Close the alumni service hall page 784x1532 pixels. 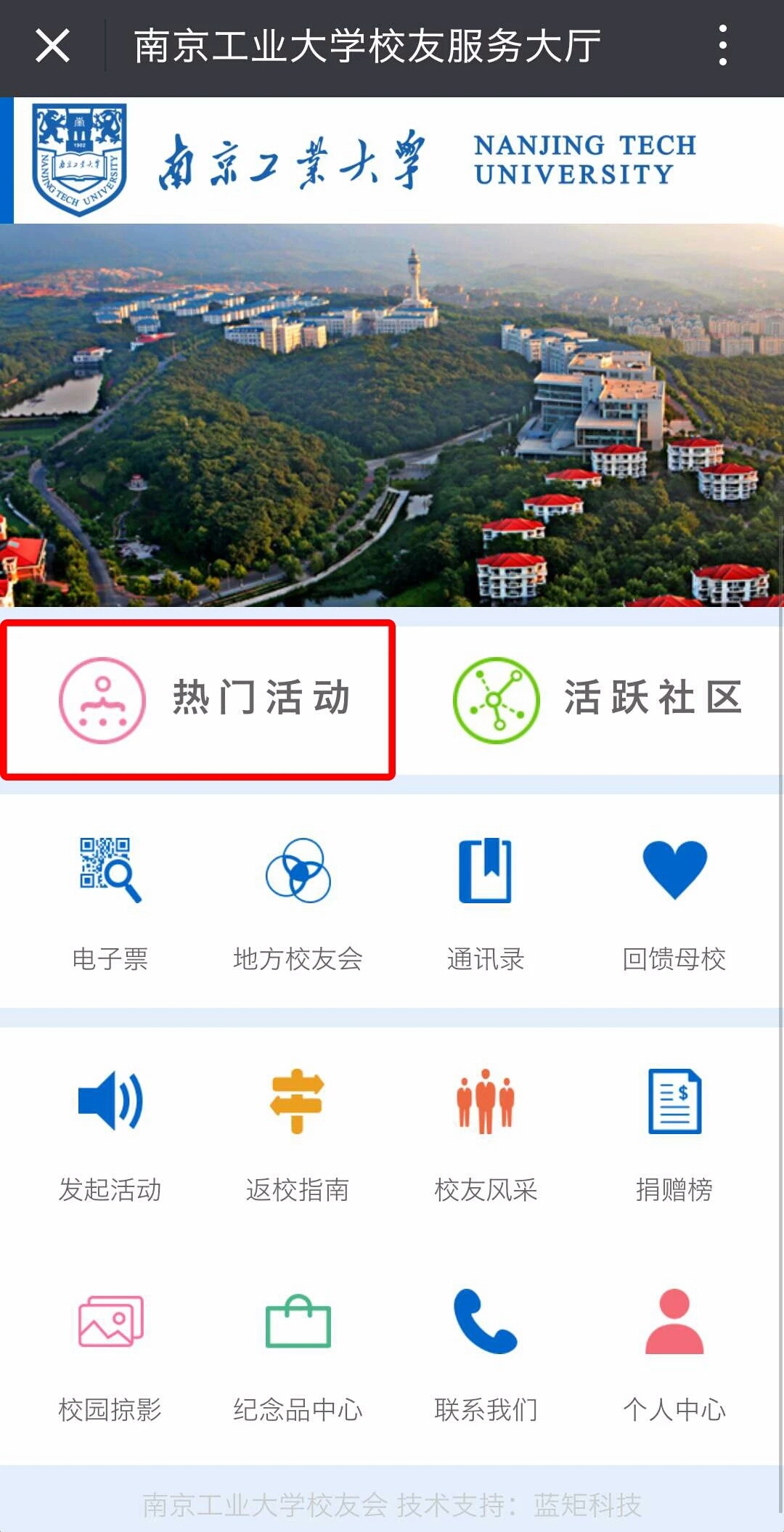[x=52, y=46]
